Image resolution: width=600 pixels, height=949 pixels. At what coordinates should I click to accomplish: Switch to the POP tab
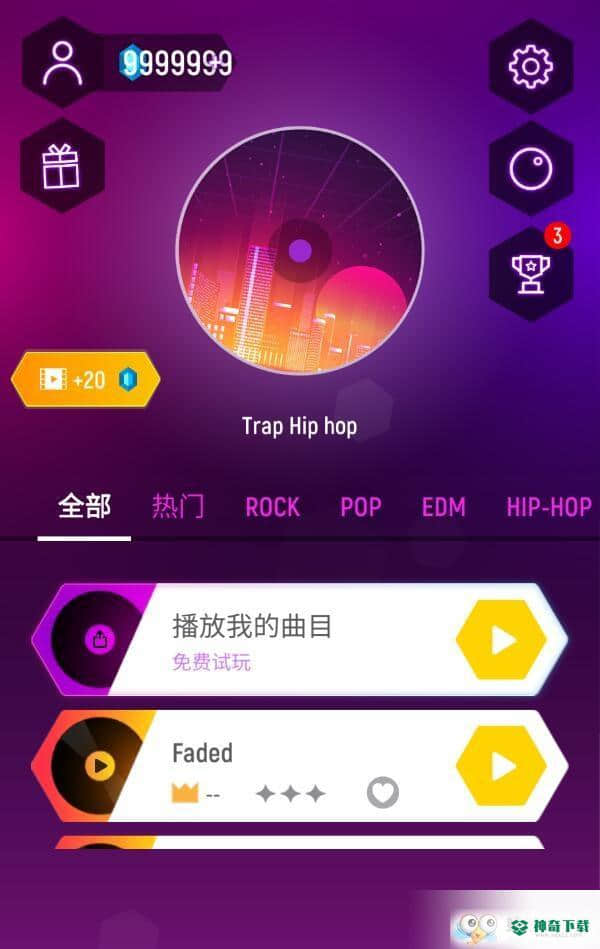pyautogui.click(x=360, y=508)
